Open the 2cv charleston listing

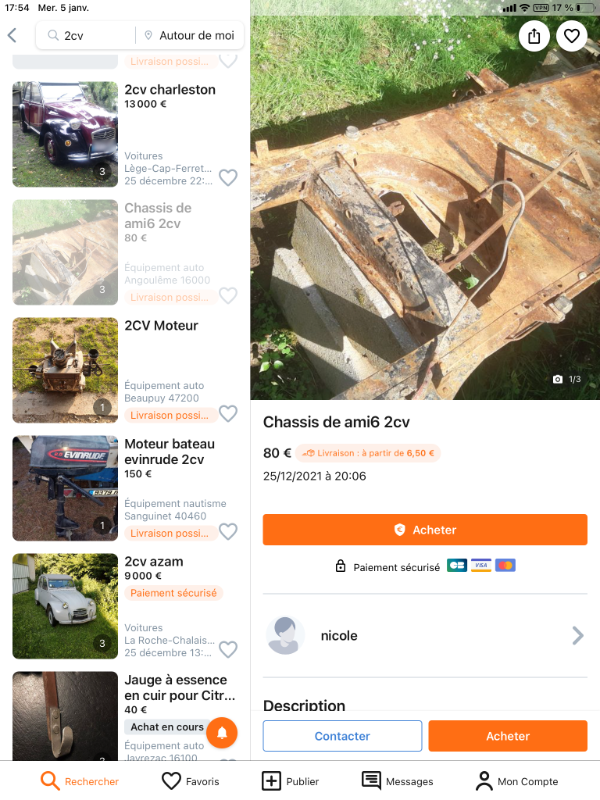(x=169, y=89)
